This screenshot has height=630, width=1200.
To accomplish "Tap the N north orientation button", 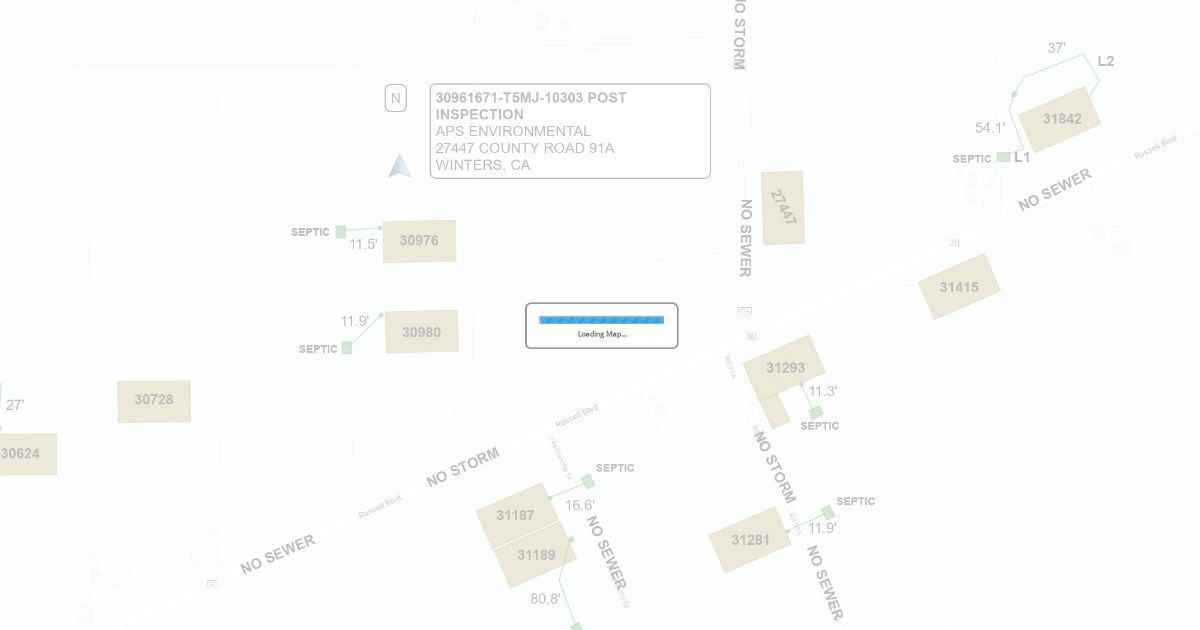I will pos(396,98).
